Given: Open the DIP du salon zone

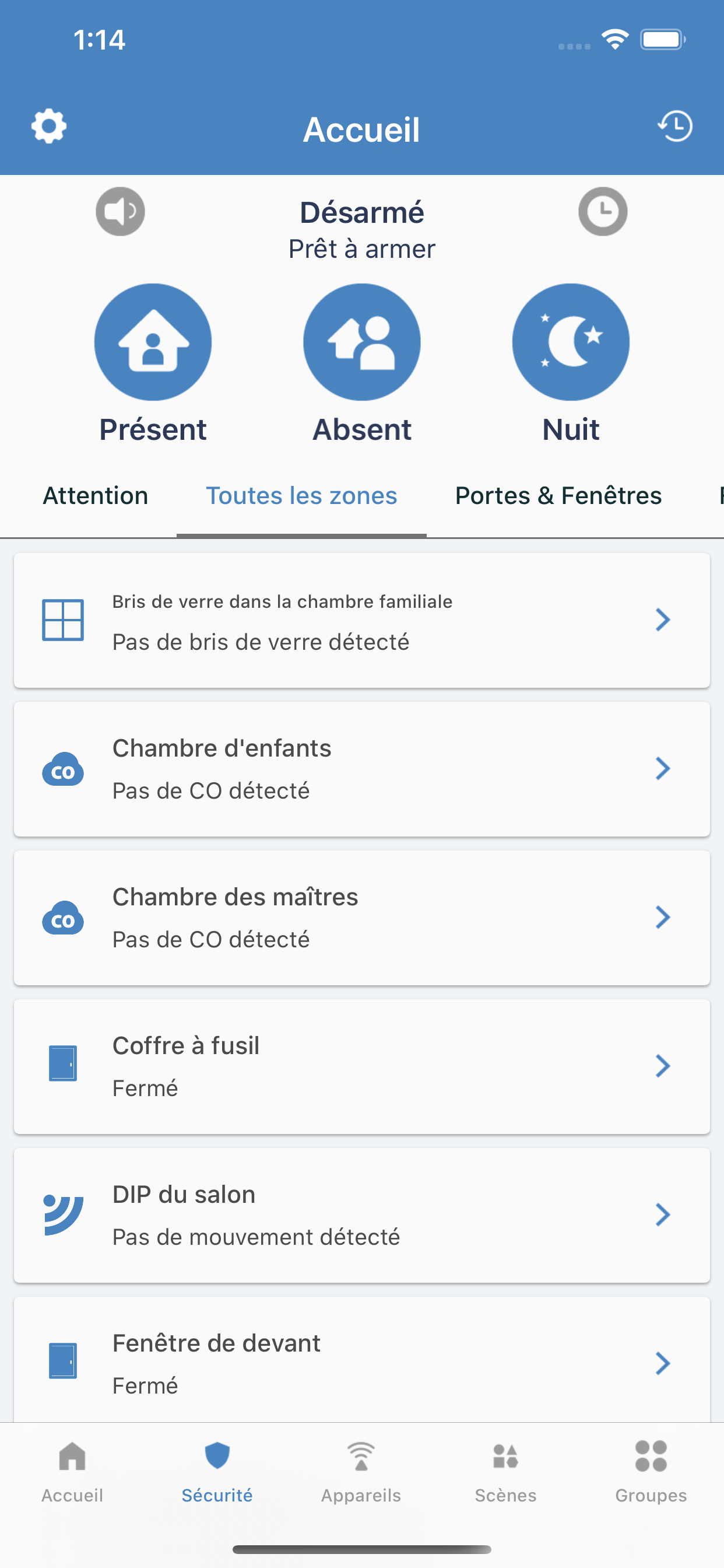Looking at the screenshot, I should (362, 1215).
